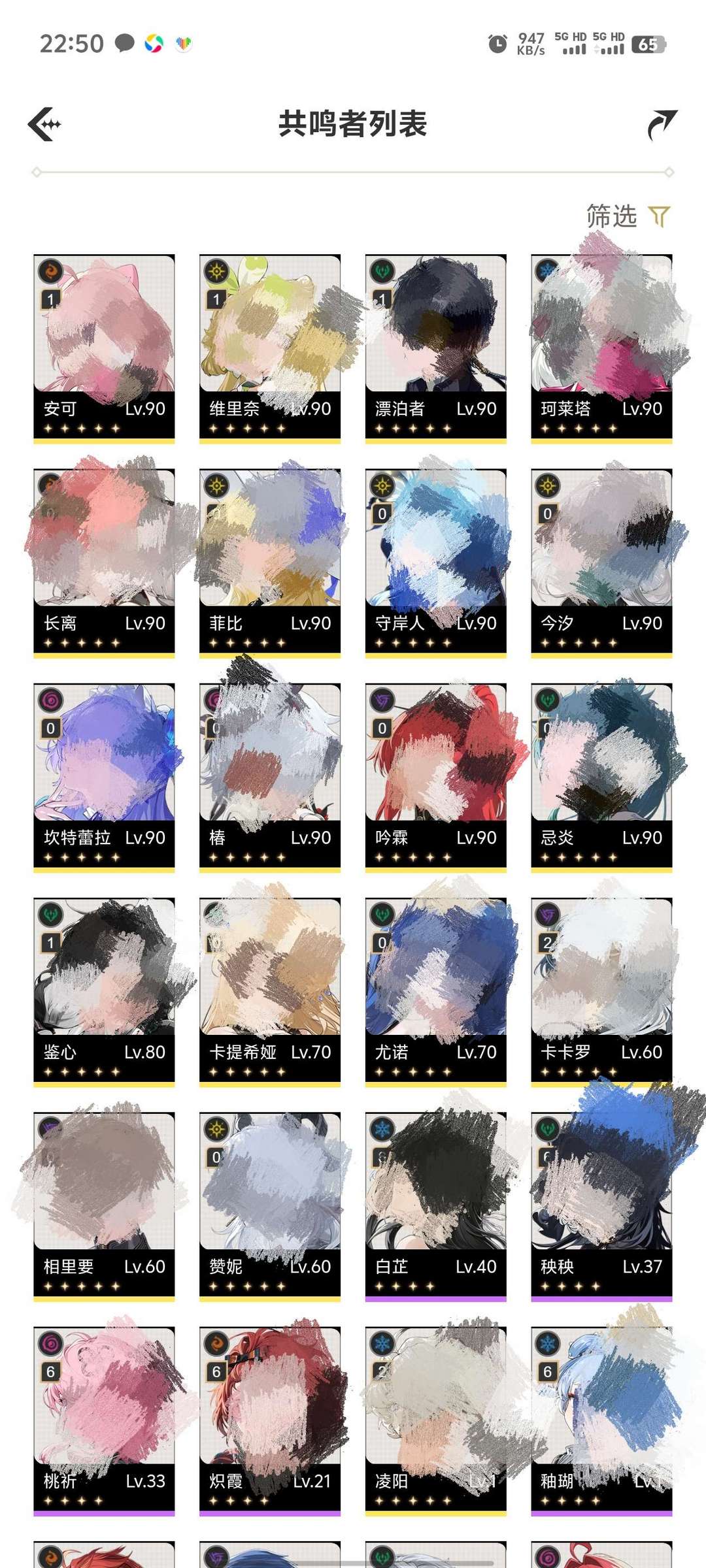Select the 坎特蕾拉 card
This screenshot has height=1568, width=706.
(104, 776)
